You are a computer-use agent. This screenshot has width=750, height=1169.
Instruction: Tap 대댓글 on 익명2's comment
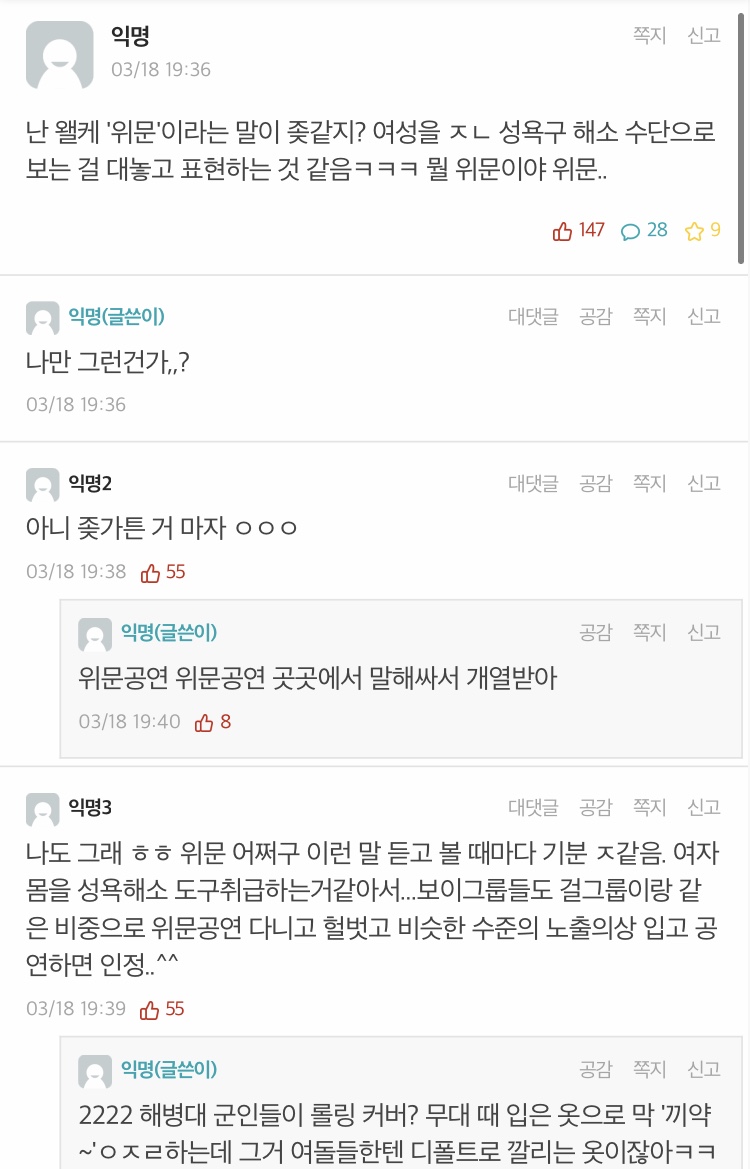pyautogui.click(x=533, y=483)
